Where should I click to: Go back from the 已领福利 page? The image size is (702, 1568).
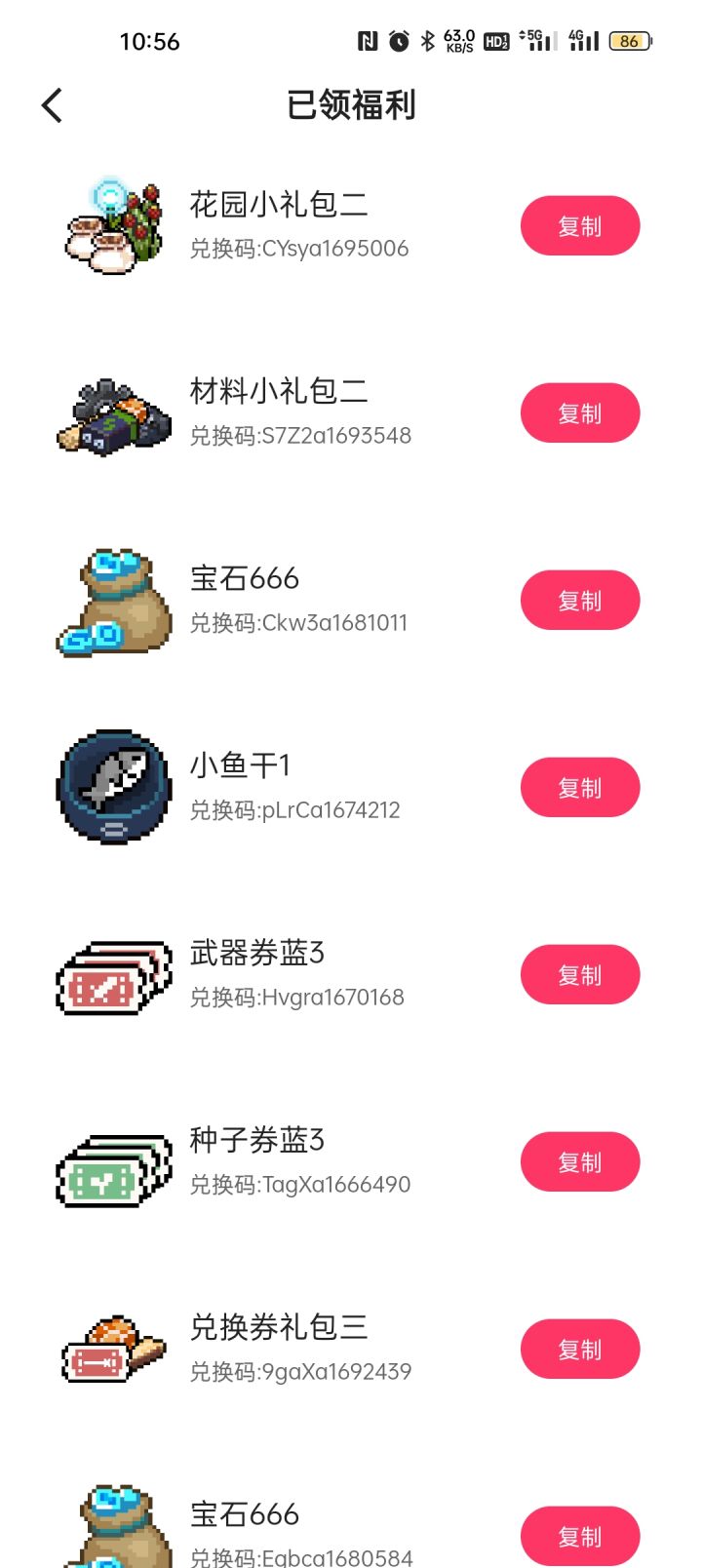click(x=53, y=105)
